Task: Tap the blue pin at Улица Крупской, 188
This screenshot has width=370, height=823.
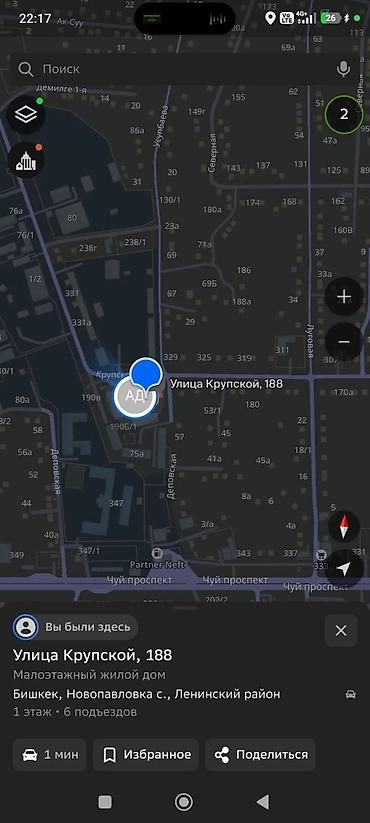Action: [146, 374]
